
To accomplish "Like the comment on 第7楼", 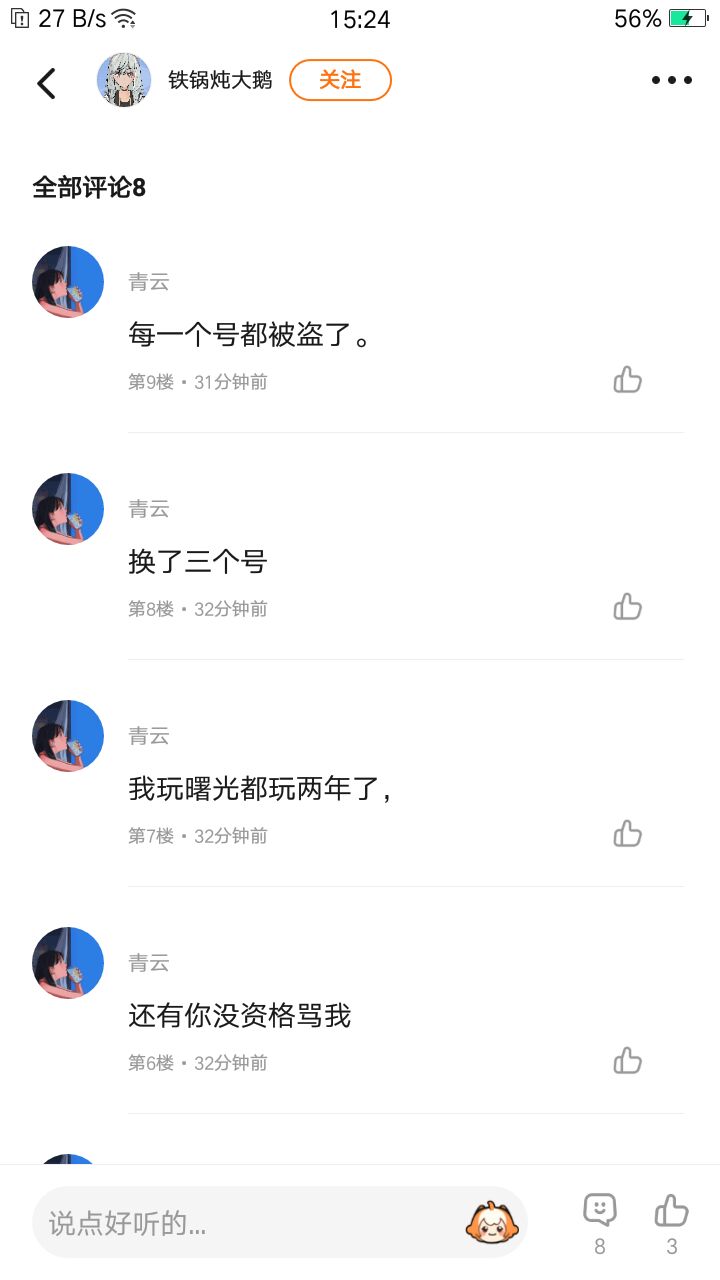I will click(627, 835).
